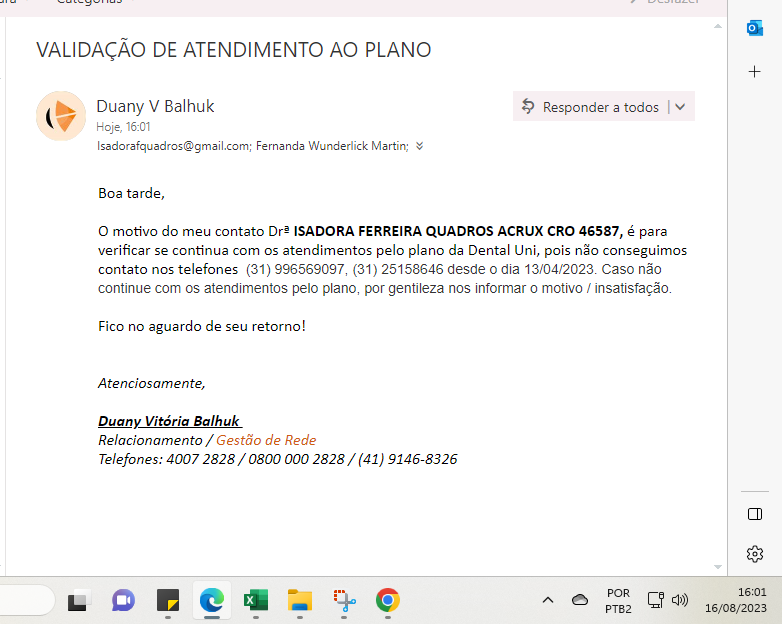Open the Snipping Tool from the taskbar

[344, 600]
